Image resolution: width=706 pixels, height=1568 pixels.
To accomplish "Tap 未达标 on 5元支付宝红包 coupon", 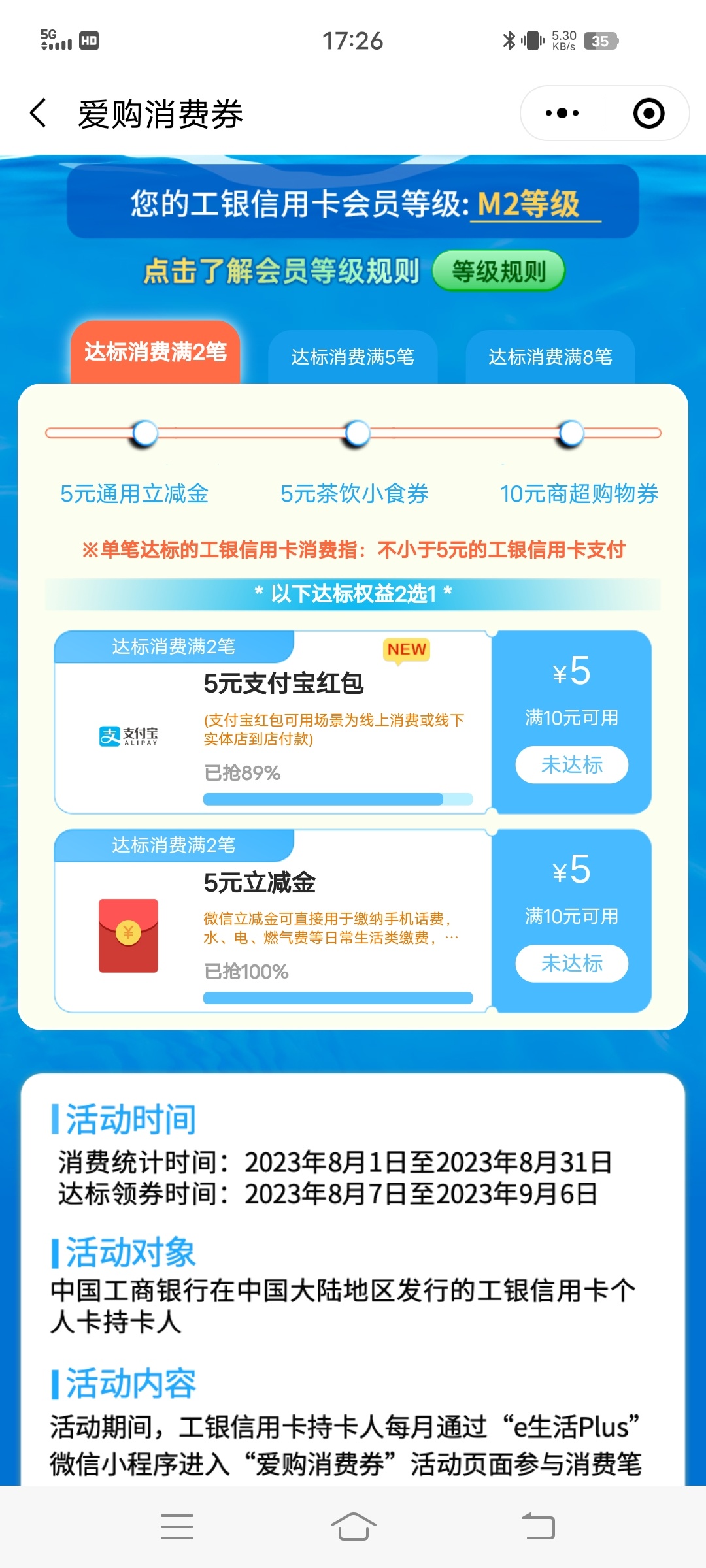I will pos(571,764).
